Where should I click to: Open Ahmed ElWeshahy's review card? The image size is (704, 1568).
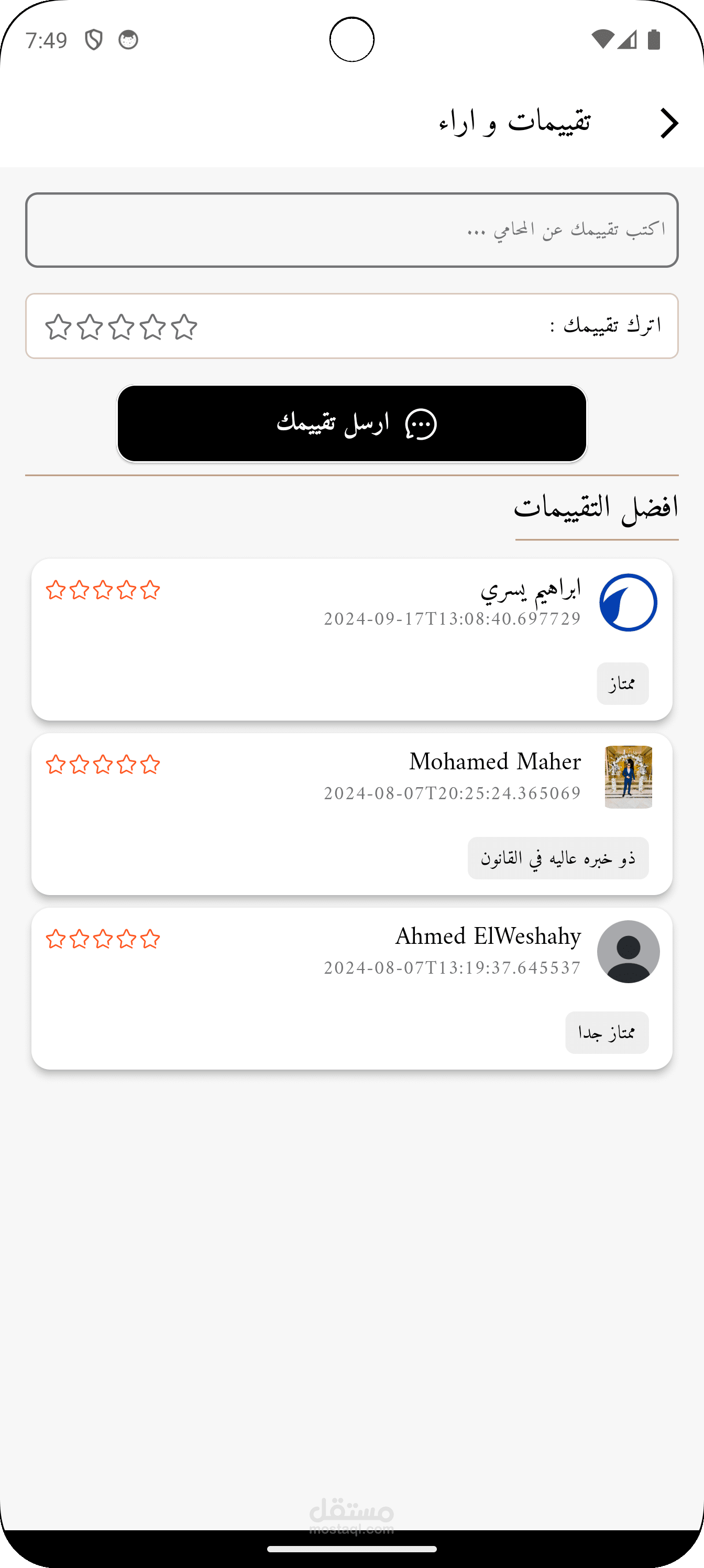tap(351, 989)
